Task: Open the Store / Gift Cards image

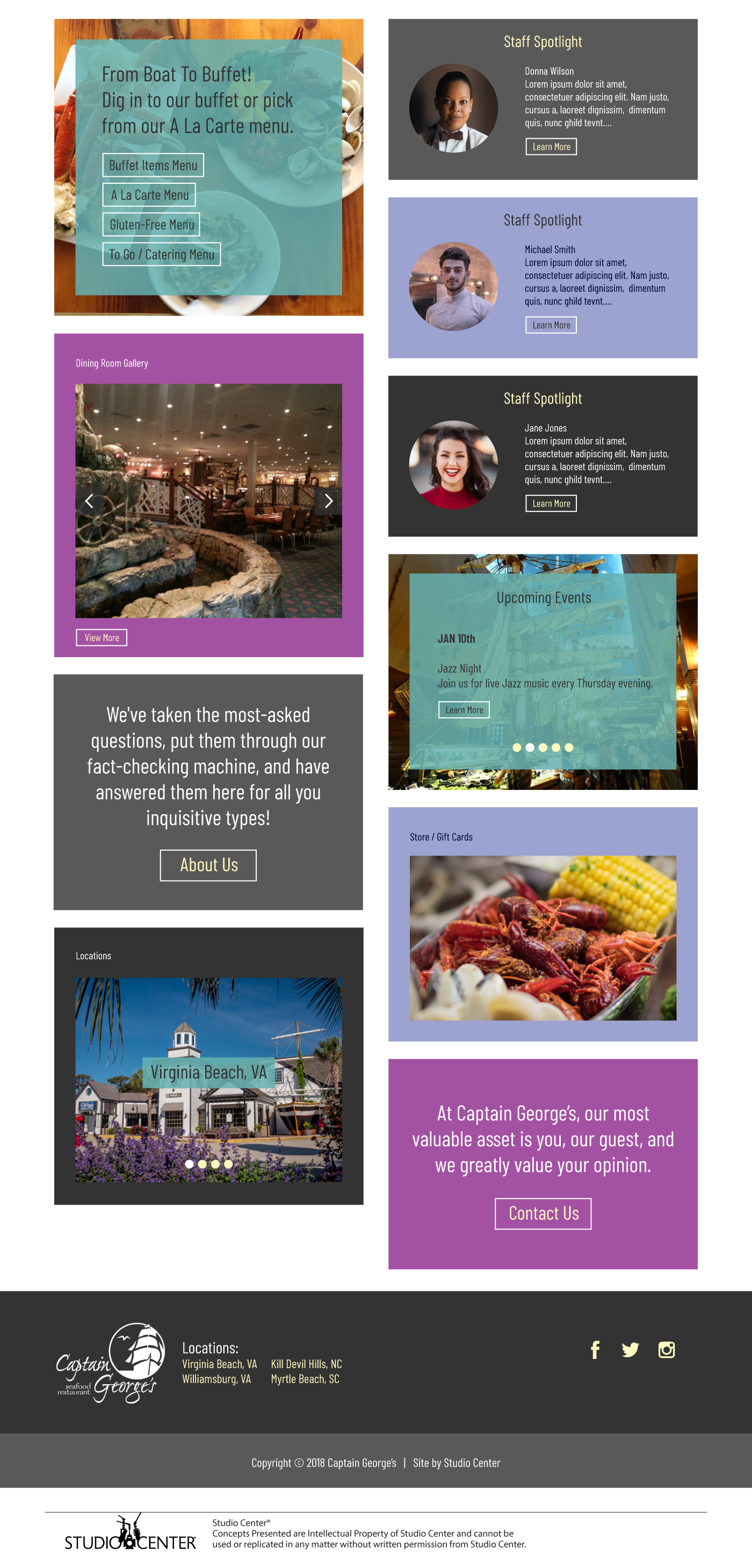Action: 543,937
